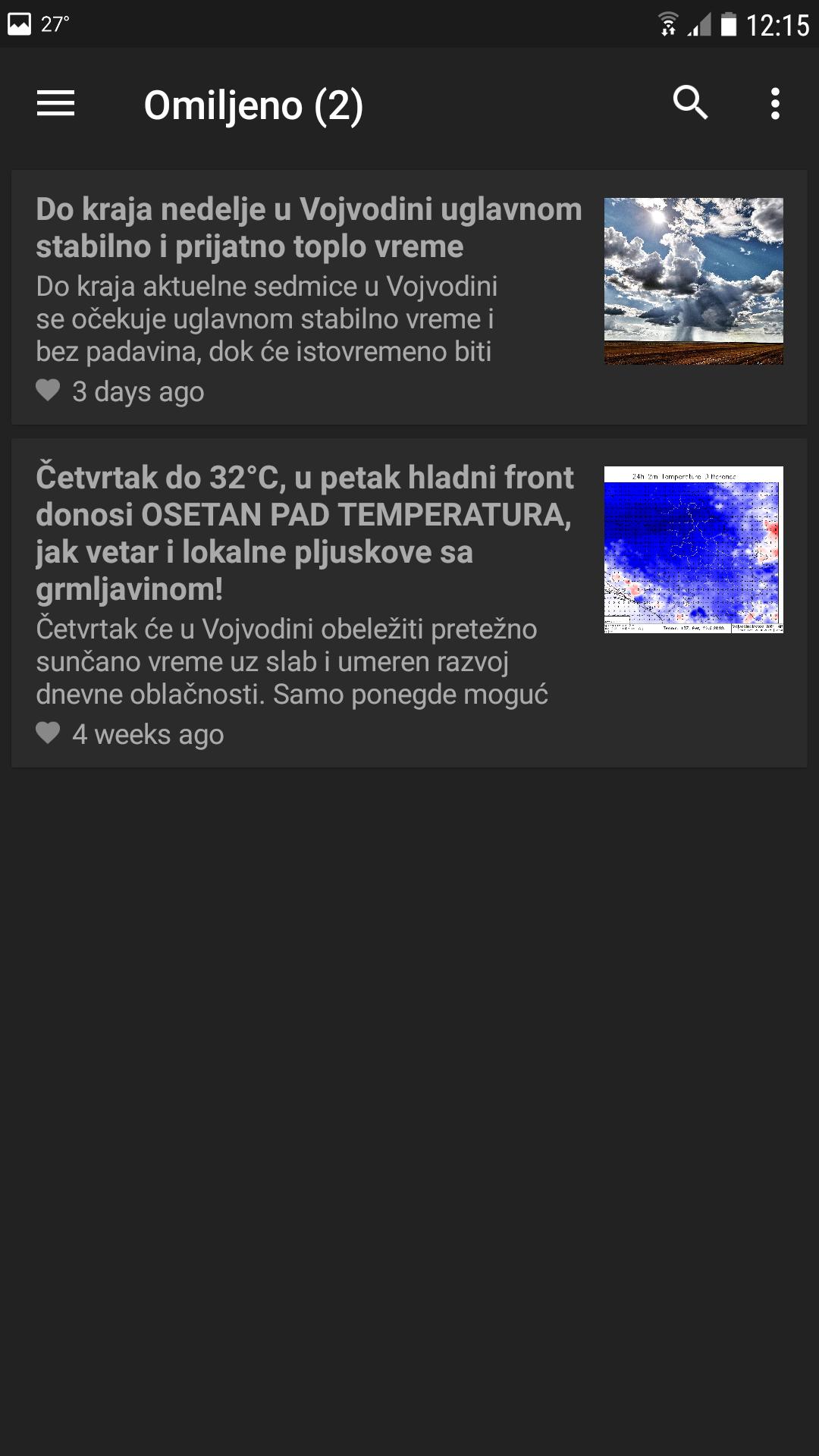The image size is (819, 1456).
Task: Tap the heart icon on the Četvrtak article
Action: click(x=49, y=733)
